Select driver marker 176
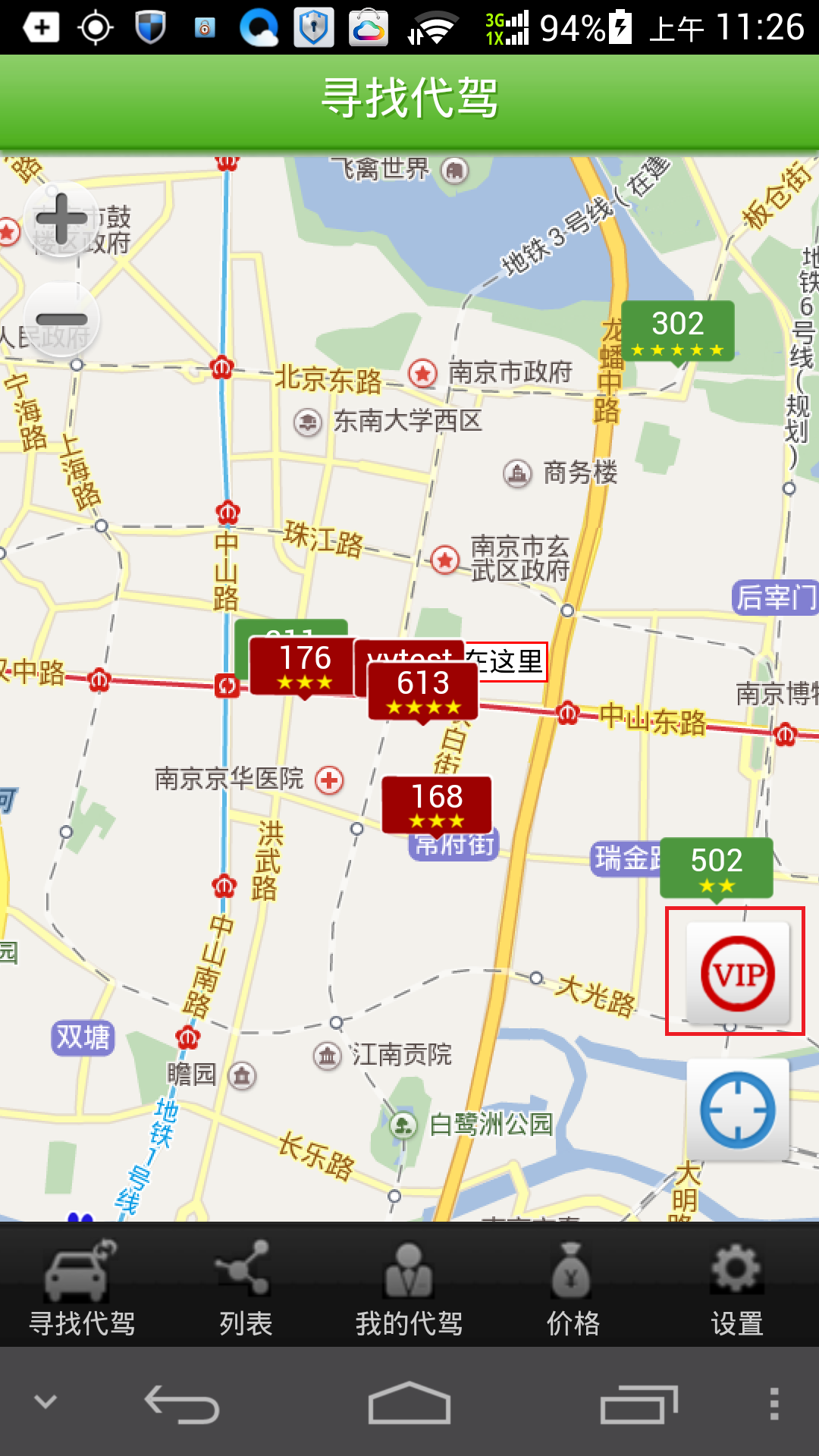 305,667
